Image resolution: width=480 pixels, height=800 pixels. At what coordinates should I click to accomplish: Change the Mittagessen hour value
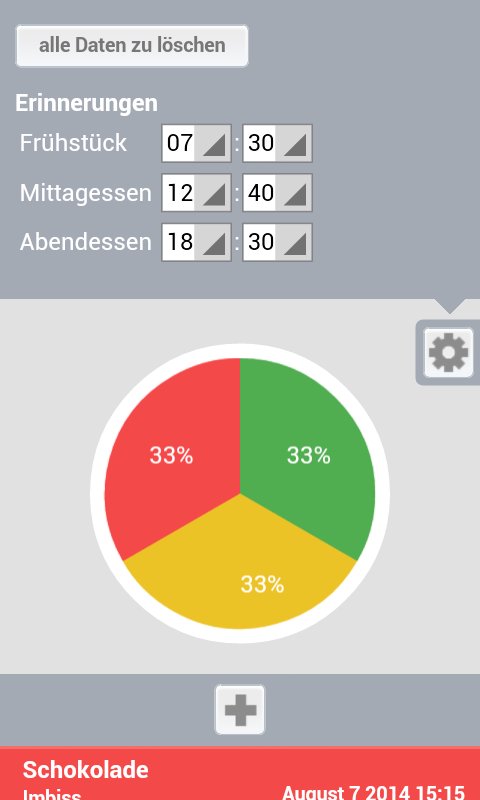[196, 193]
